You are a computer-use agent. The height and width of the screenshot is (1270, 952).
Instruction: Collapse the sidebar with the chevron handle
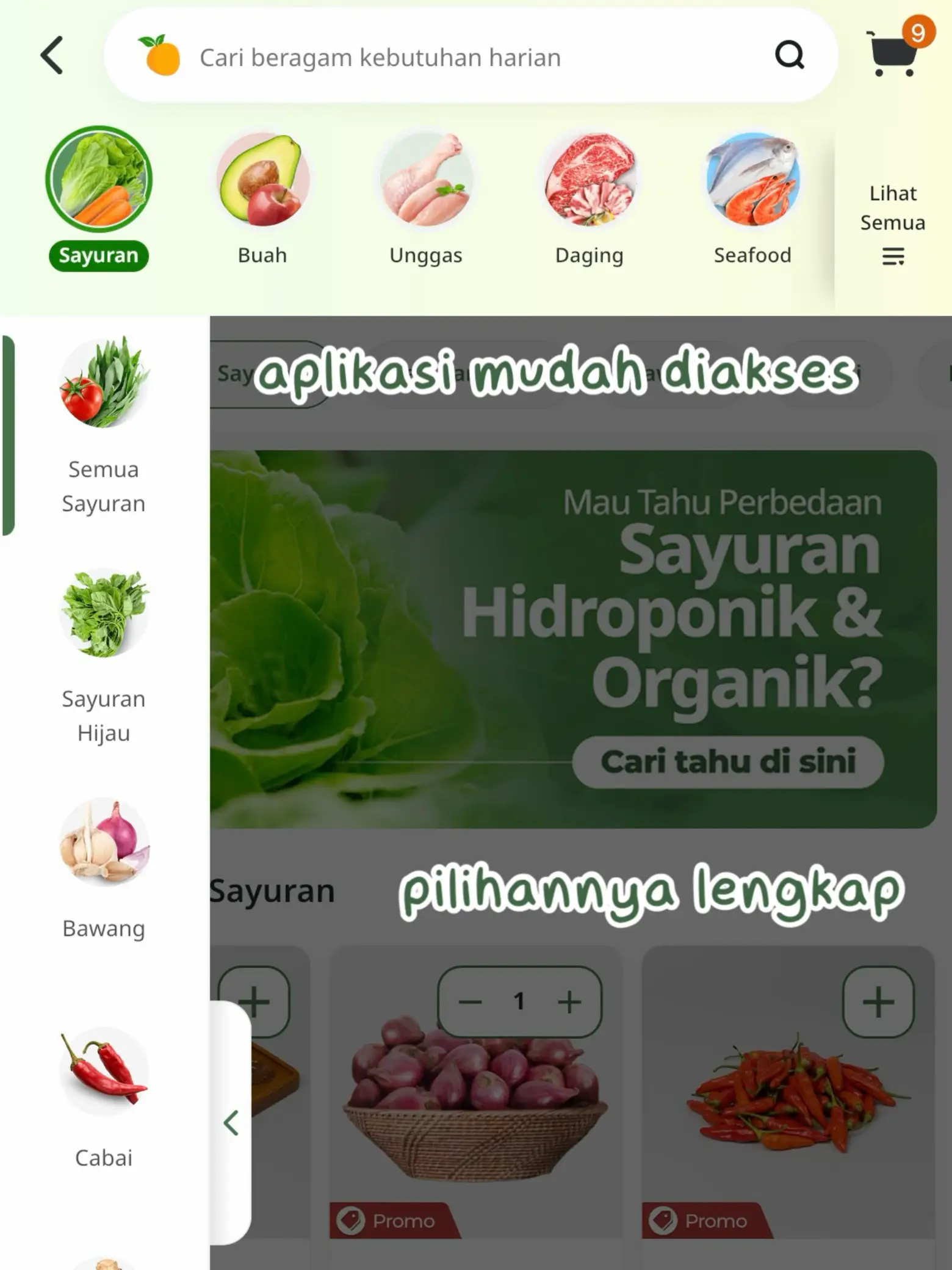tap(231, 1122)
